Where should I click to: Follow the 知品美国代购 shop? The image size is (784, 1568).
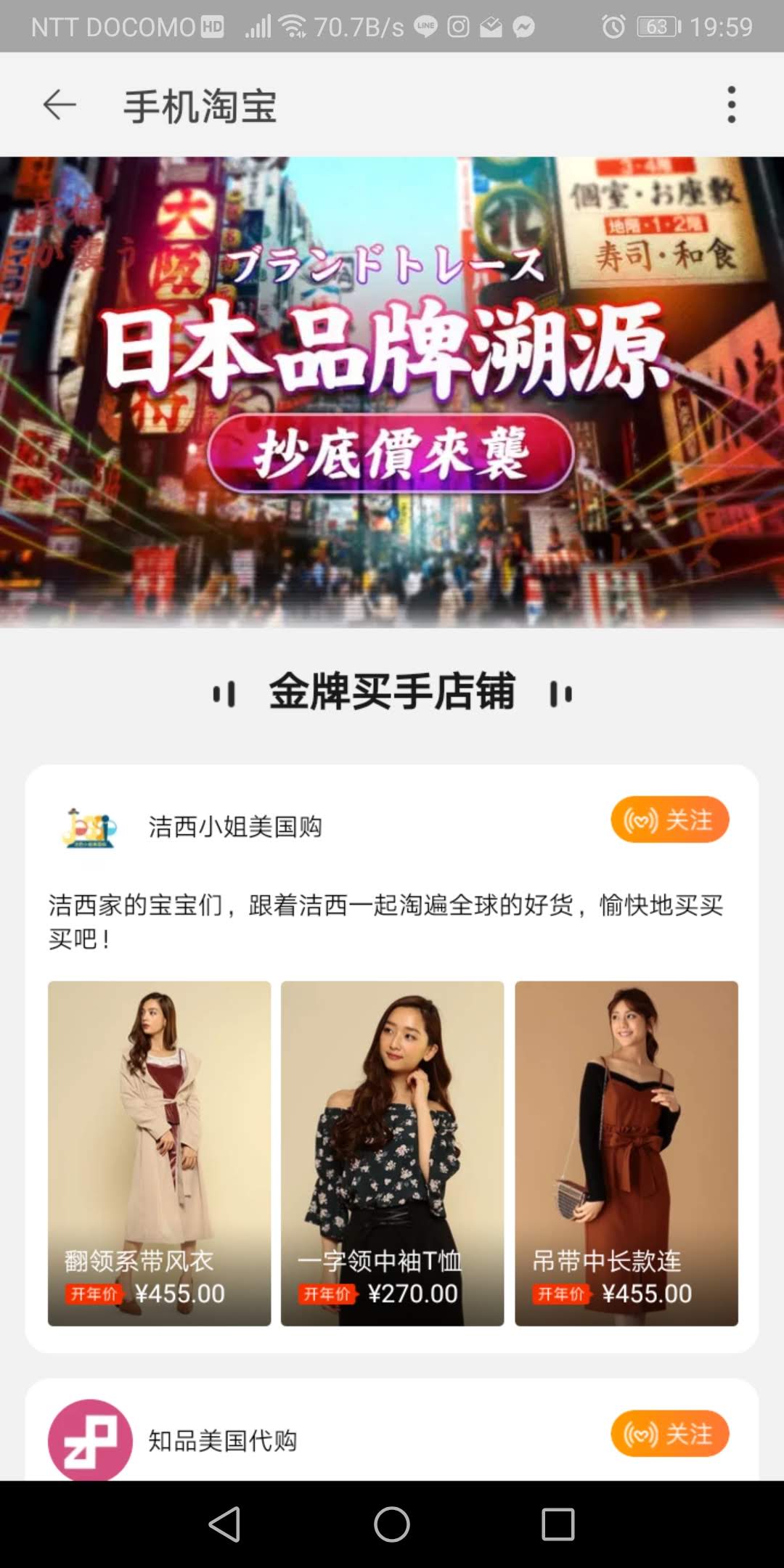(669, 1434)
